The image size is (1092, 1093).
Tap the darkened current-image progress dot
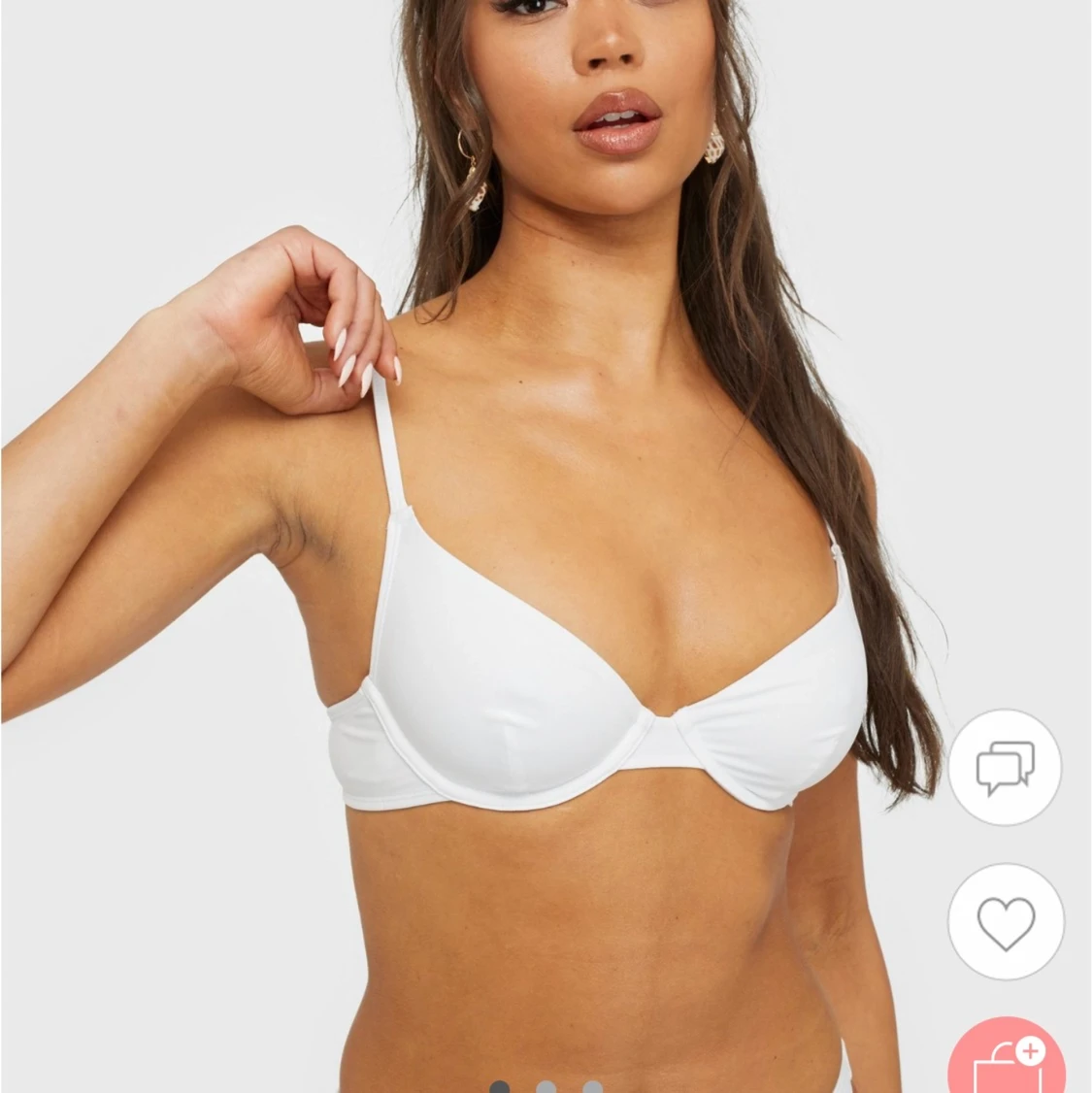tap(499, 1089)
